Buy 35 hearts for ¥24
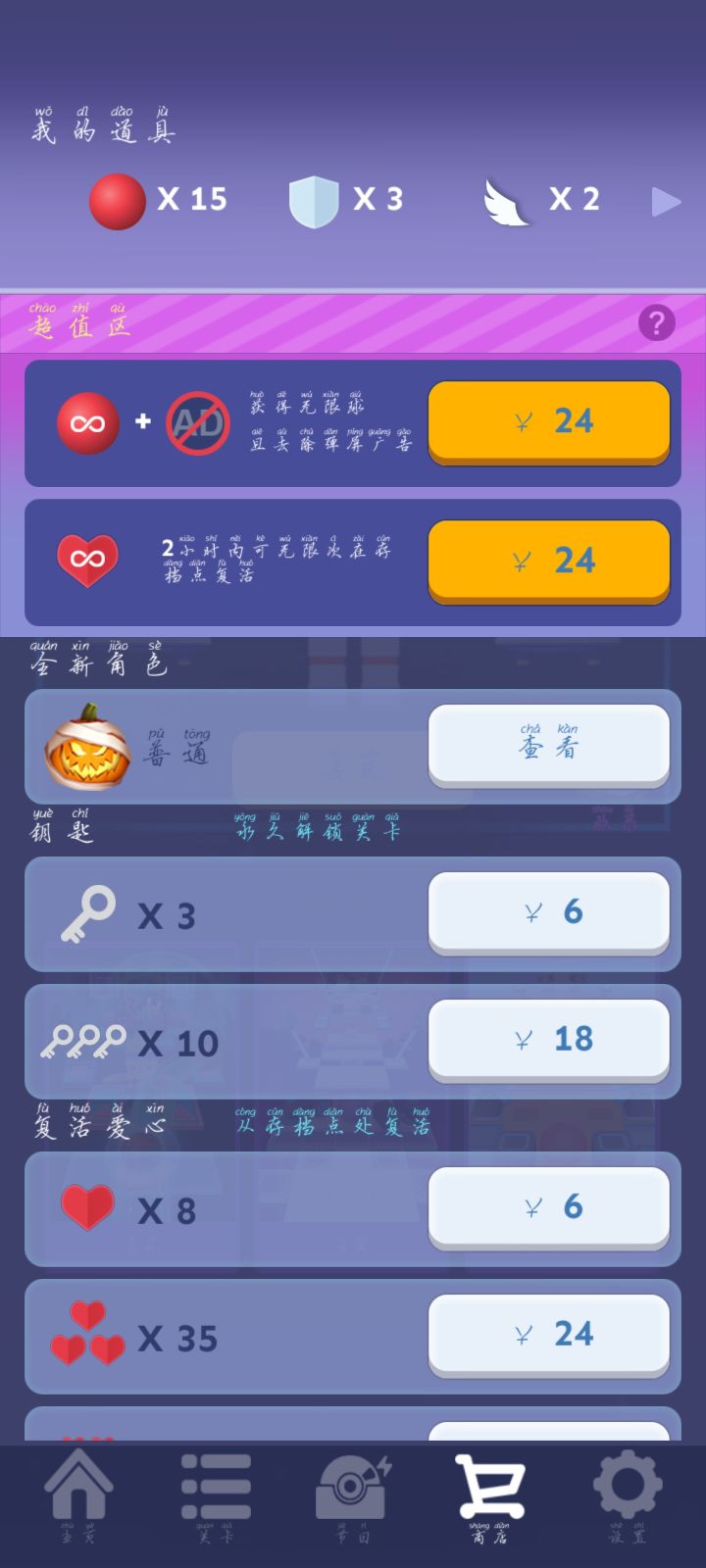 click(549, 1335)
